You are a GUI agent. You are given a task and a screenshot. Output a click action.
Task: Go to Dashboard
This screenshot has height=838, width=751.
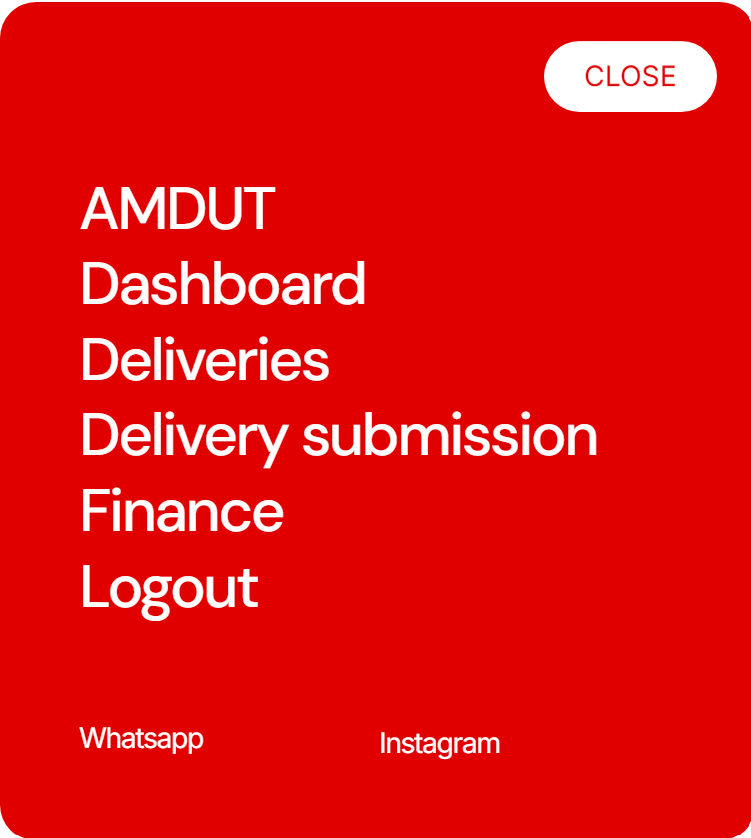pos(223,284)
